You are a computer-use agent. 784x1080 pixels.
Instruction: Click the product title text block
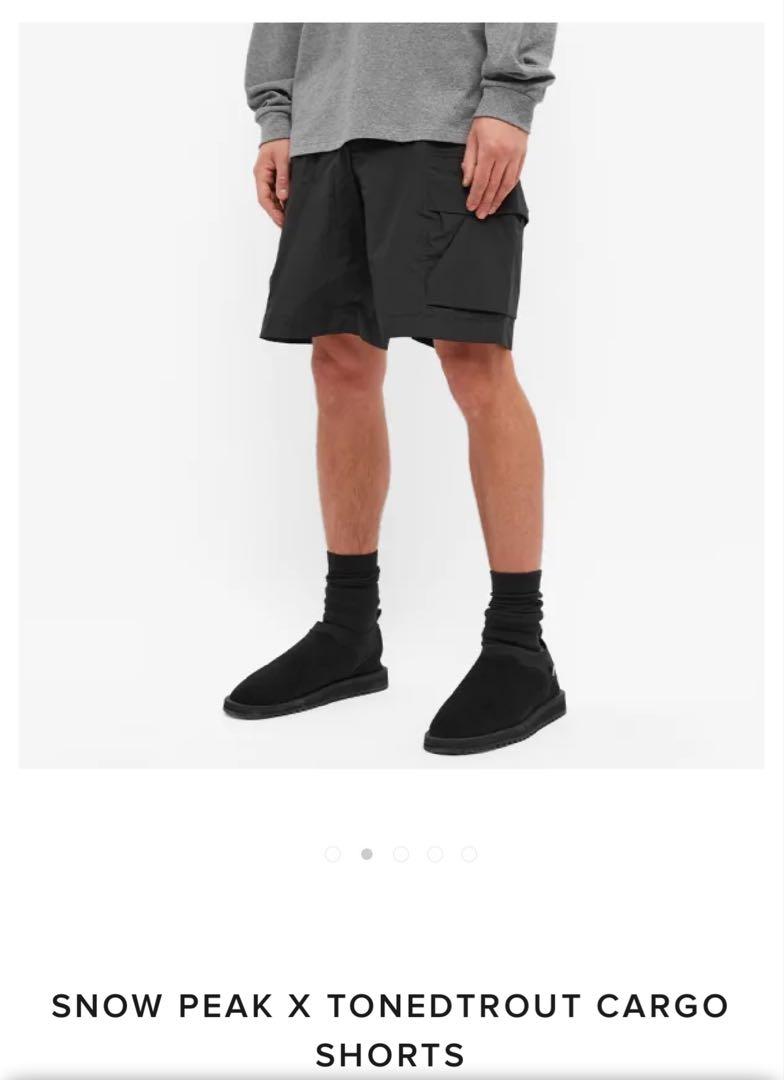[x=390, y=1030]
